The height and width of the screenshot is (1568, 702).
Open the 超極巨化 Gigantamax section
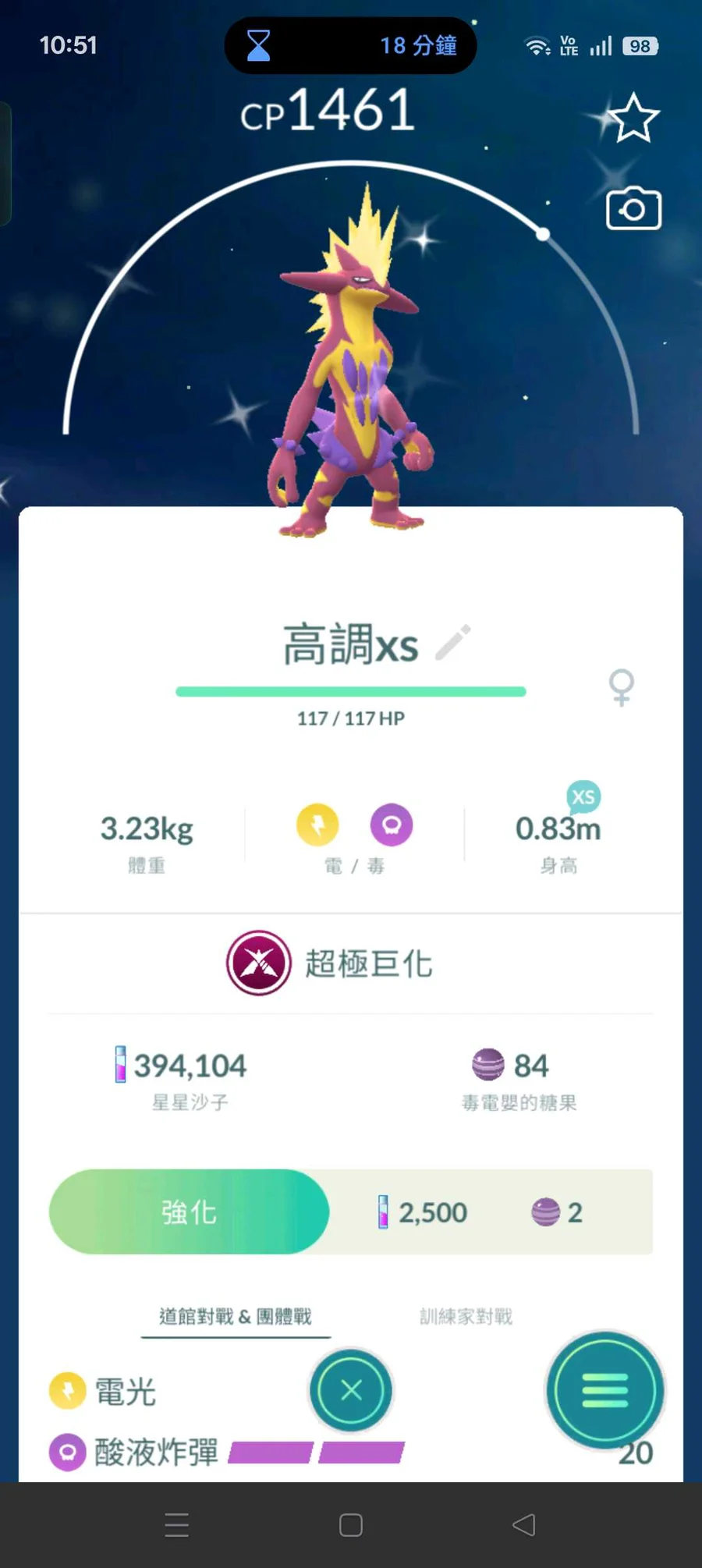330,963
